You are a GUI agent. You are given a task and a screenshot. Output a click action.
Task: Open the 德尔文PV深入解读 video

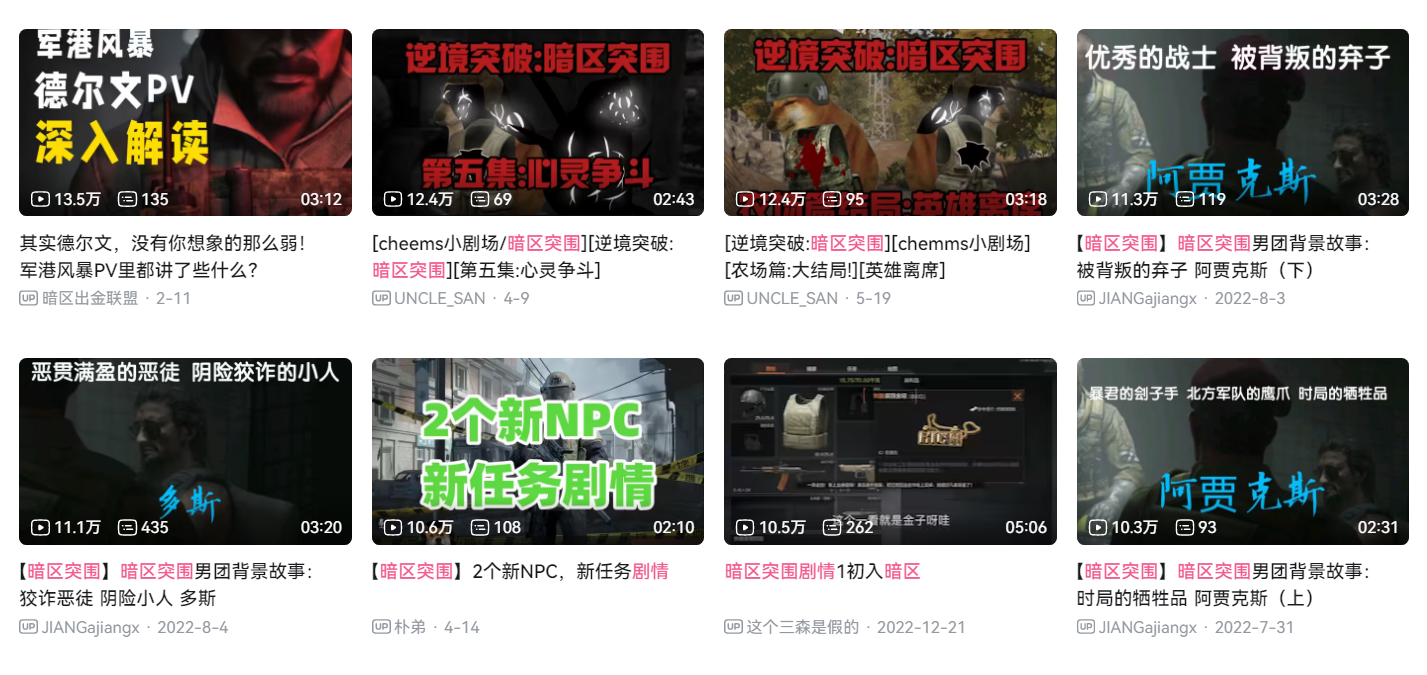tap(185, 122)
